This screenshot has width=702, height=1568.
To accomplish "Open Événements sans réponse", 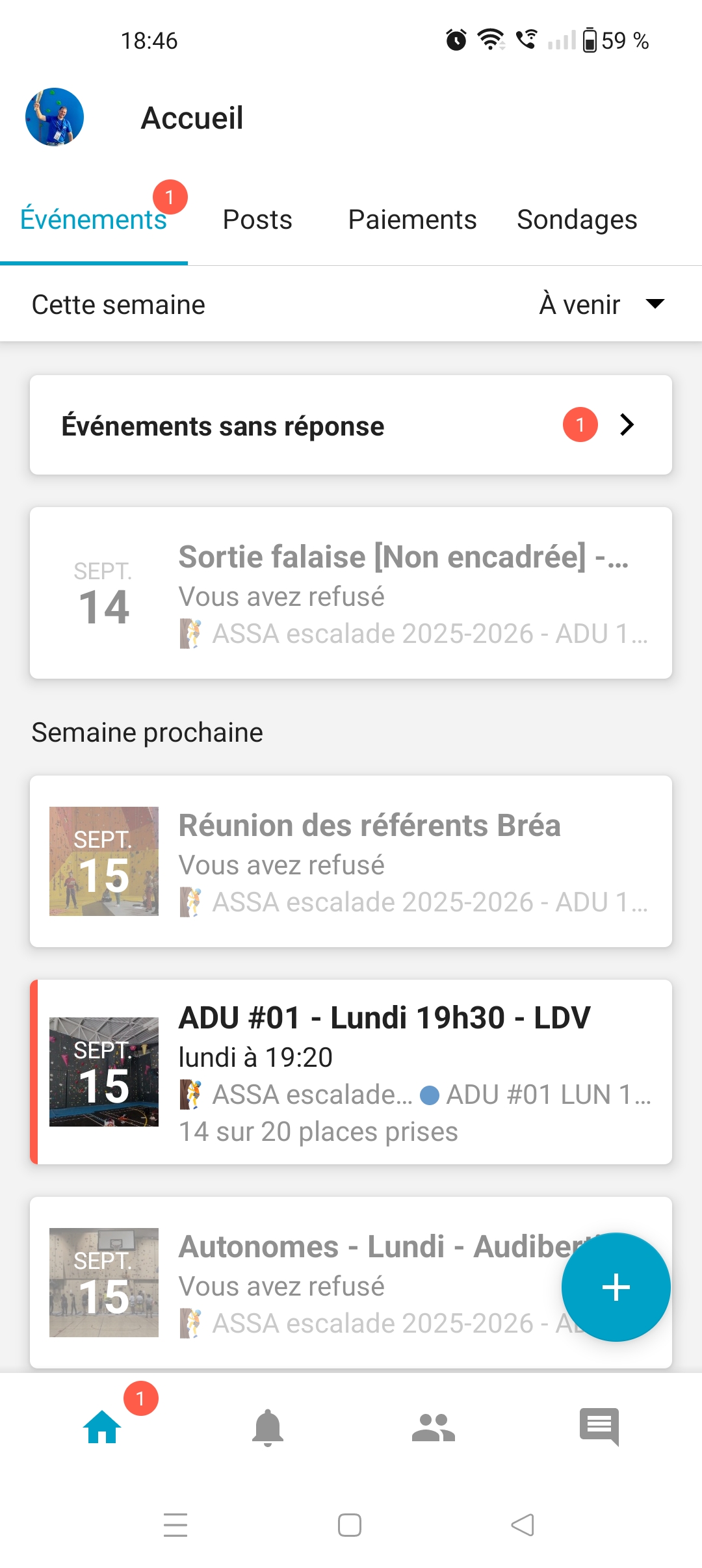I will (351, 425).
